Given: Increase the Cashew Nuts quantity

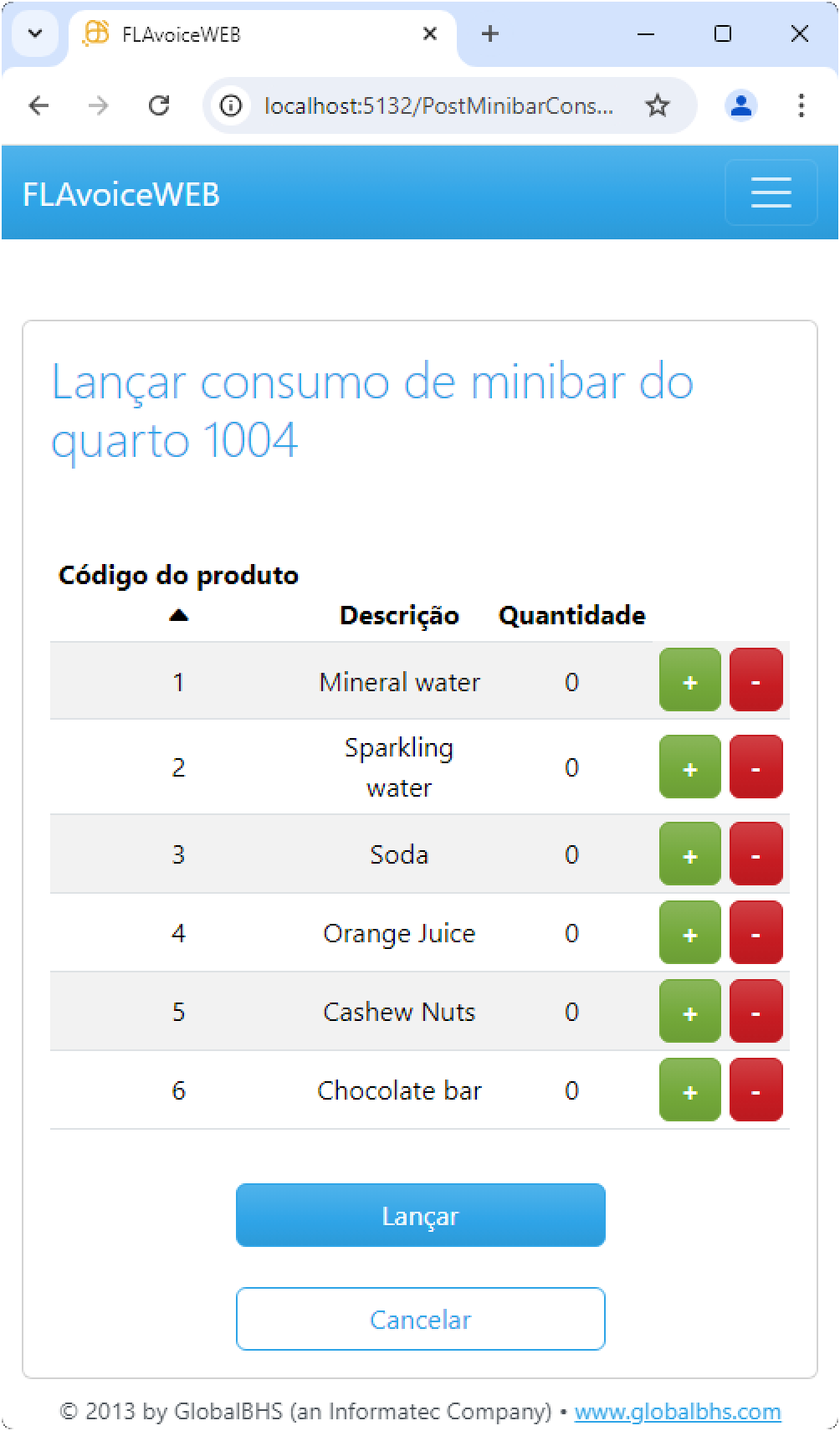Looking at the screenshot, I should [689, 1011].
